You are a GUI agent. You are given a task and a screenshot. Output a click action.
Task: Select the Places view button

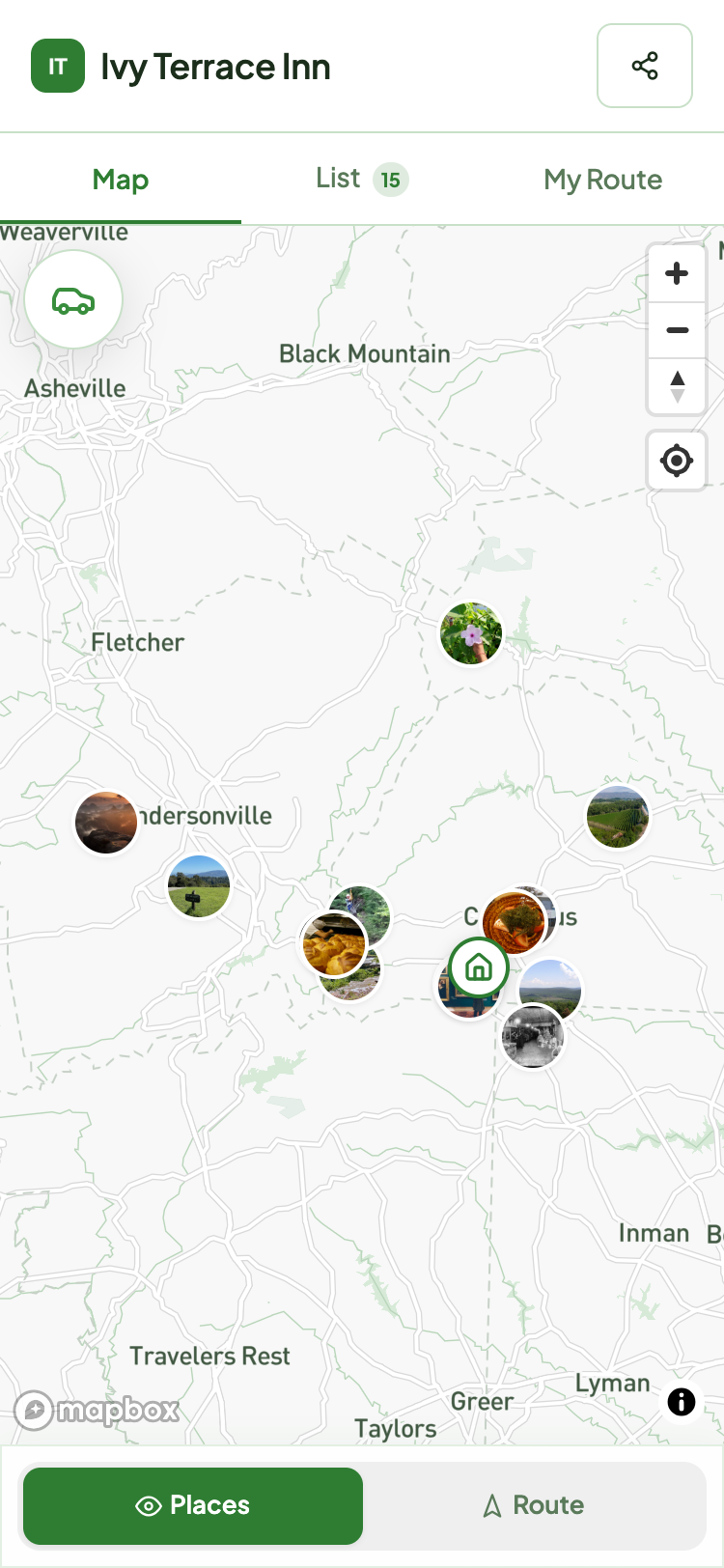click(x=193, y=1505)
